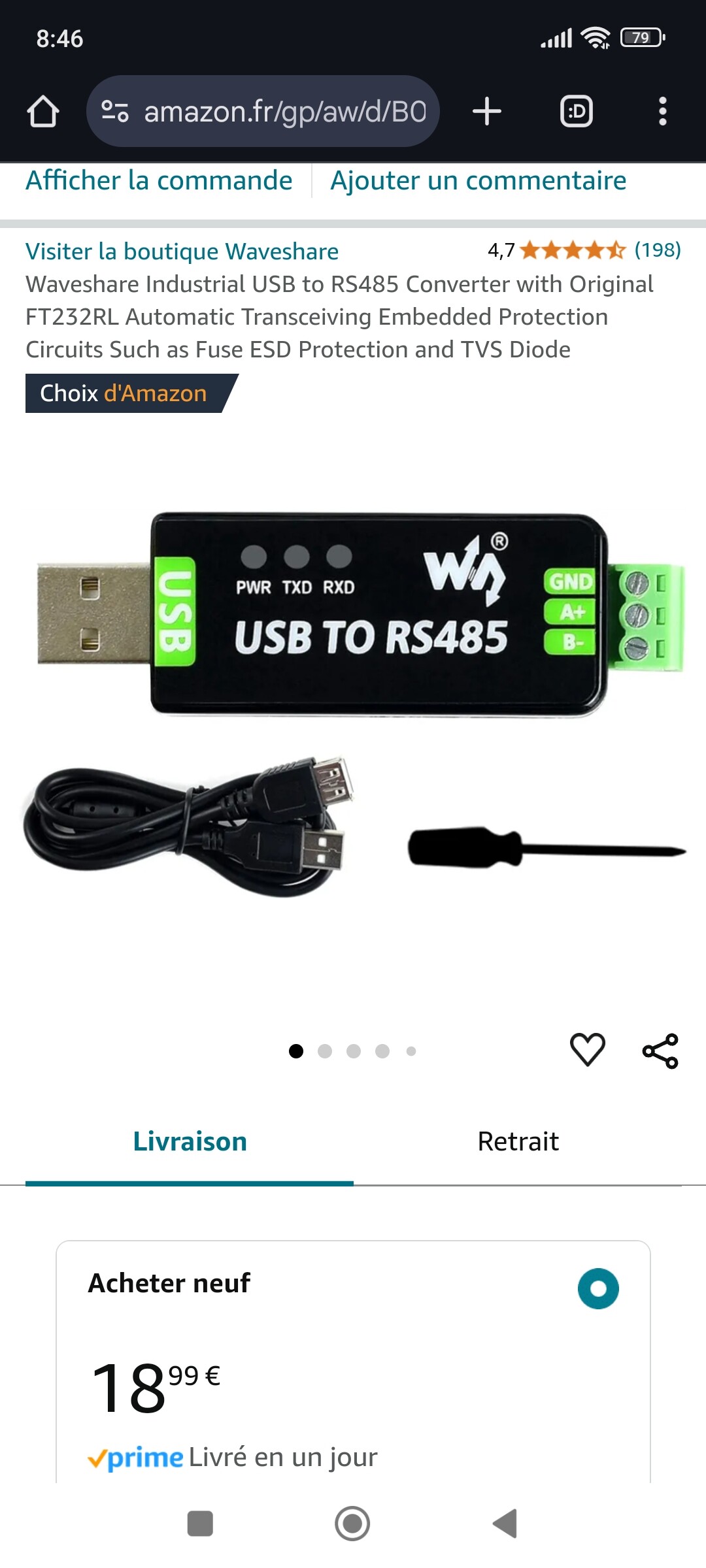
Task: Switch to the Retrait tab
Action: point(518,1141)
